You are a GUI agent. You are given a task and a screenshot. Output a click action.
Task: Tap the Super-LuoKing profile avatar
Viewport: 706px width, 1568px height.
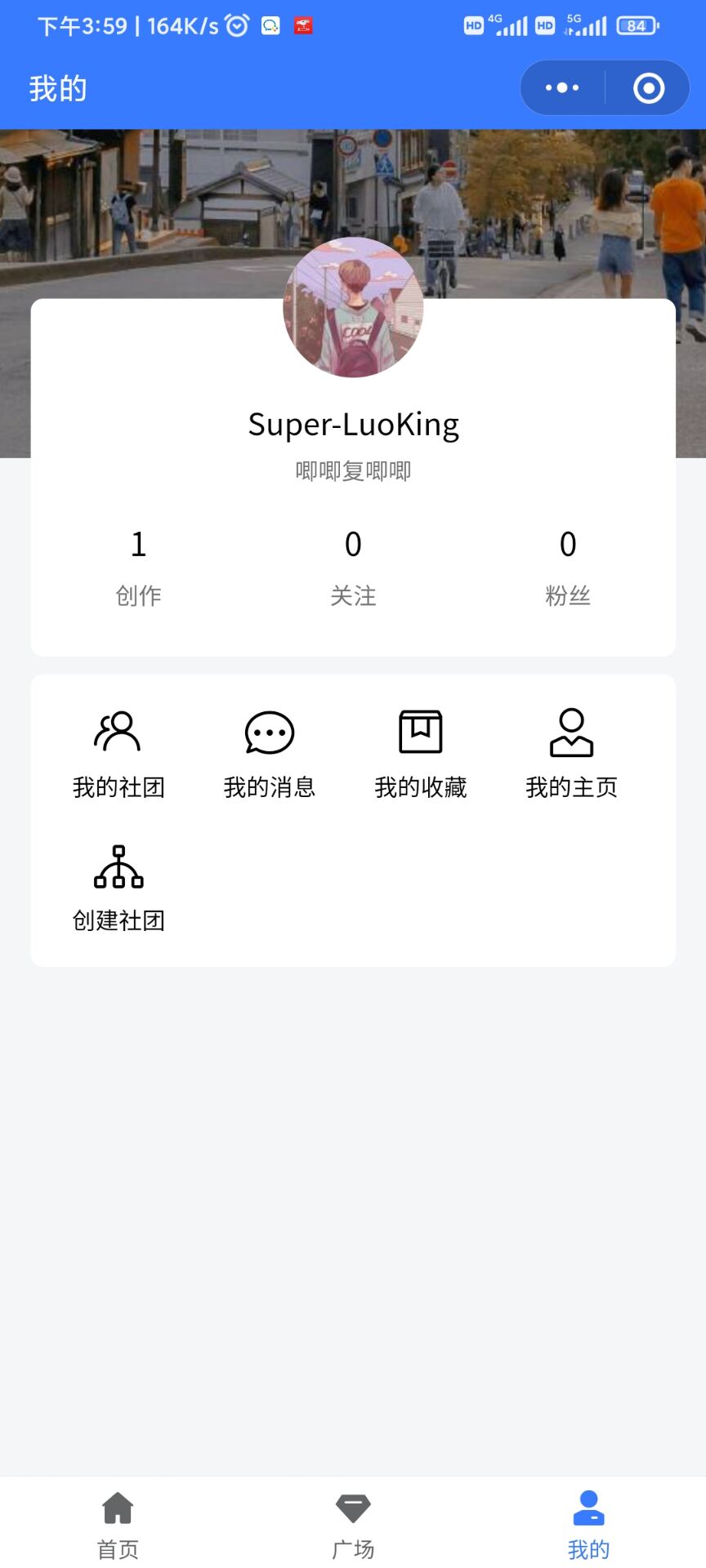pos(353,307)
